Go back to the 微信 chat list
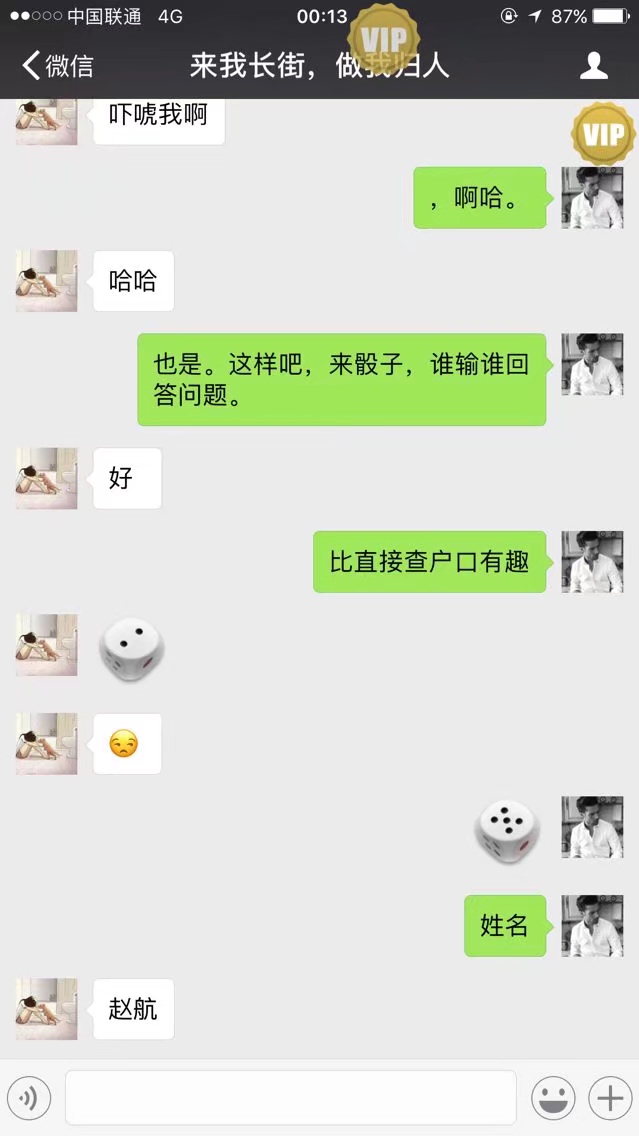Screen dimensions: 639x1136 click(x=58, y=66)
